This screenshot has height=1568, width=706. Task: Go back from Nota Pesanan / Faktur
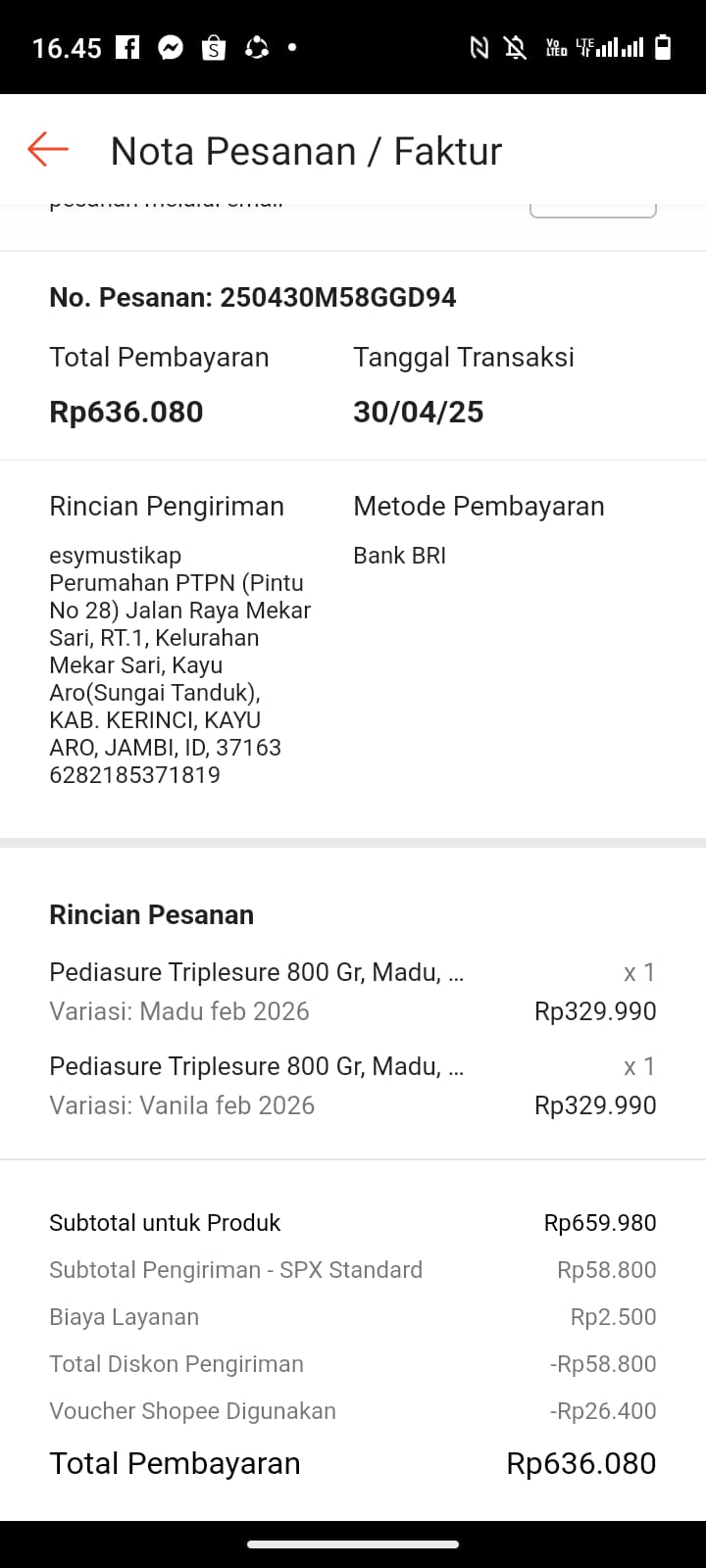tap(47, 150)
